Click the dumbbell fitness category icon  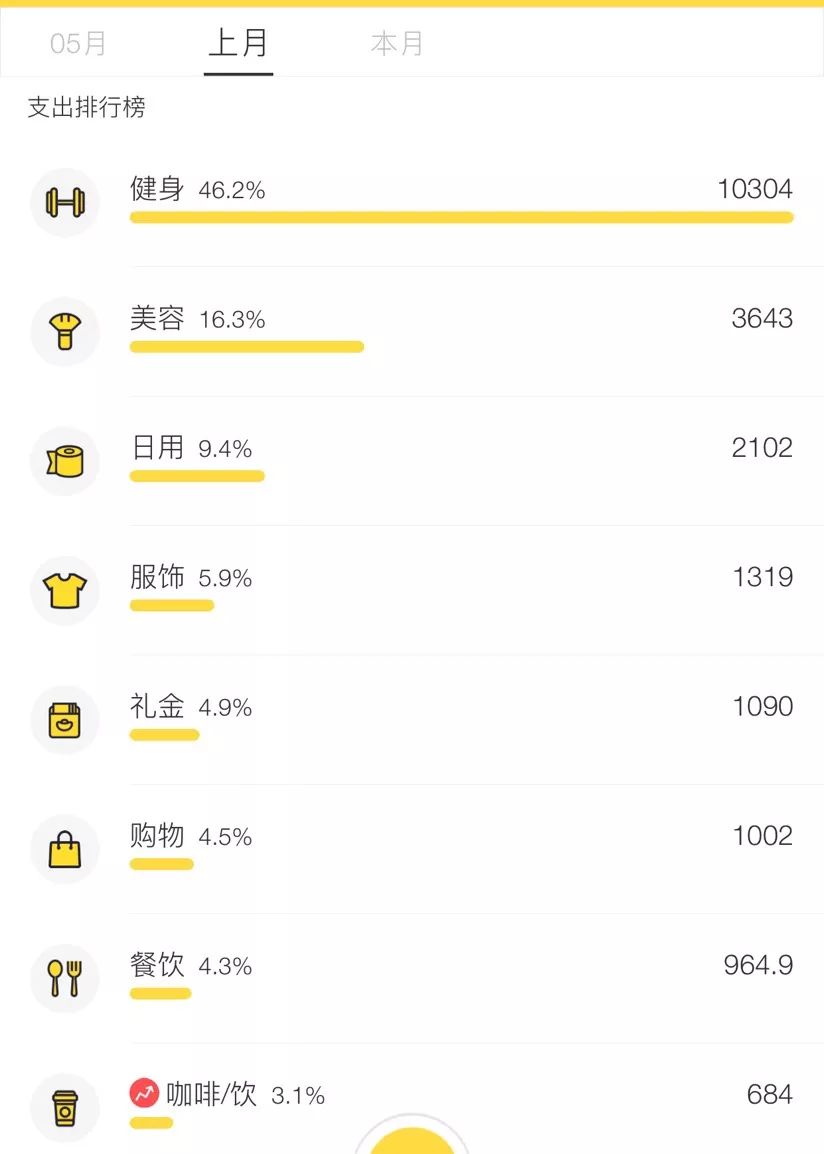64,202
